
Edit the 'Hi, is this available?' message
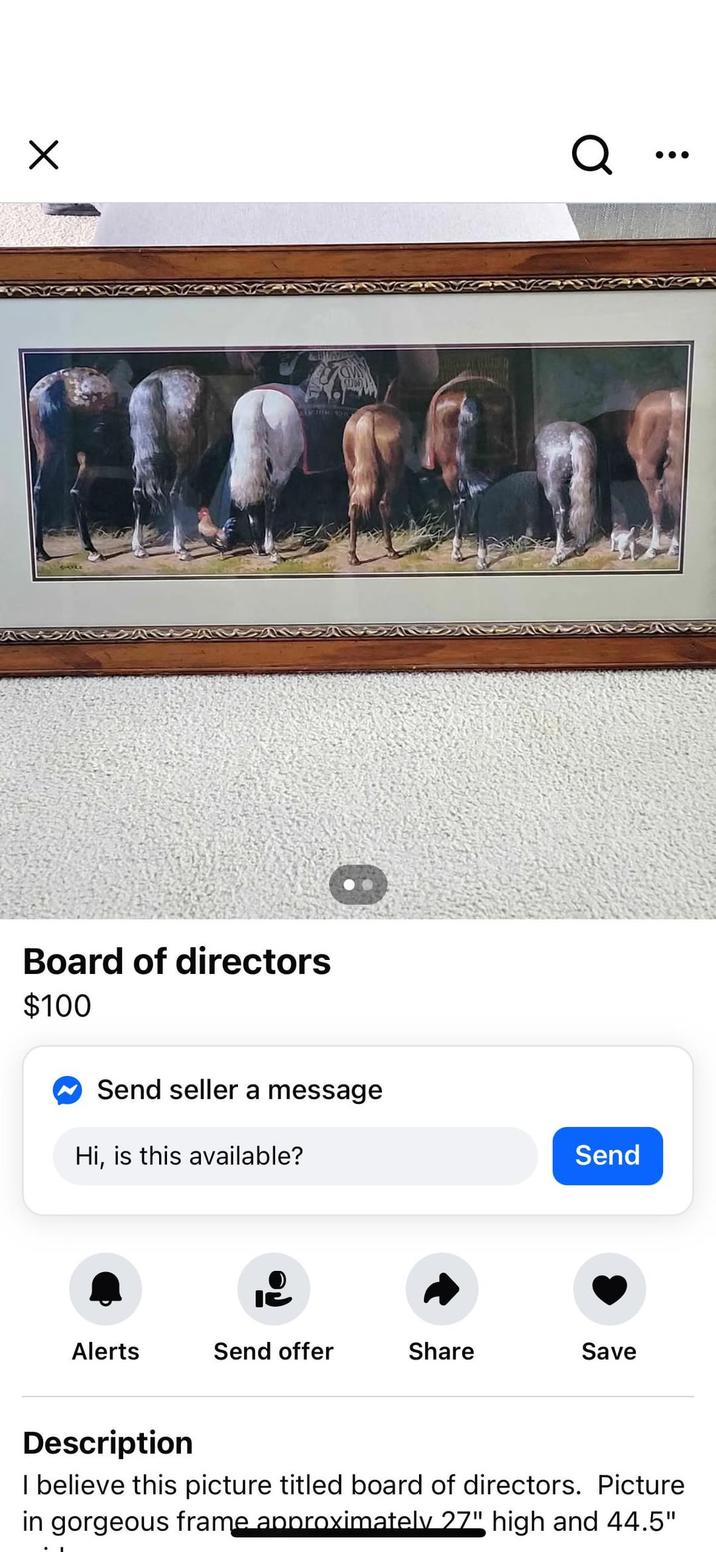pyautogui.click(x=295, y=1156)
